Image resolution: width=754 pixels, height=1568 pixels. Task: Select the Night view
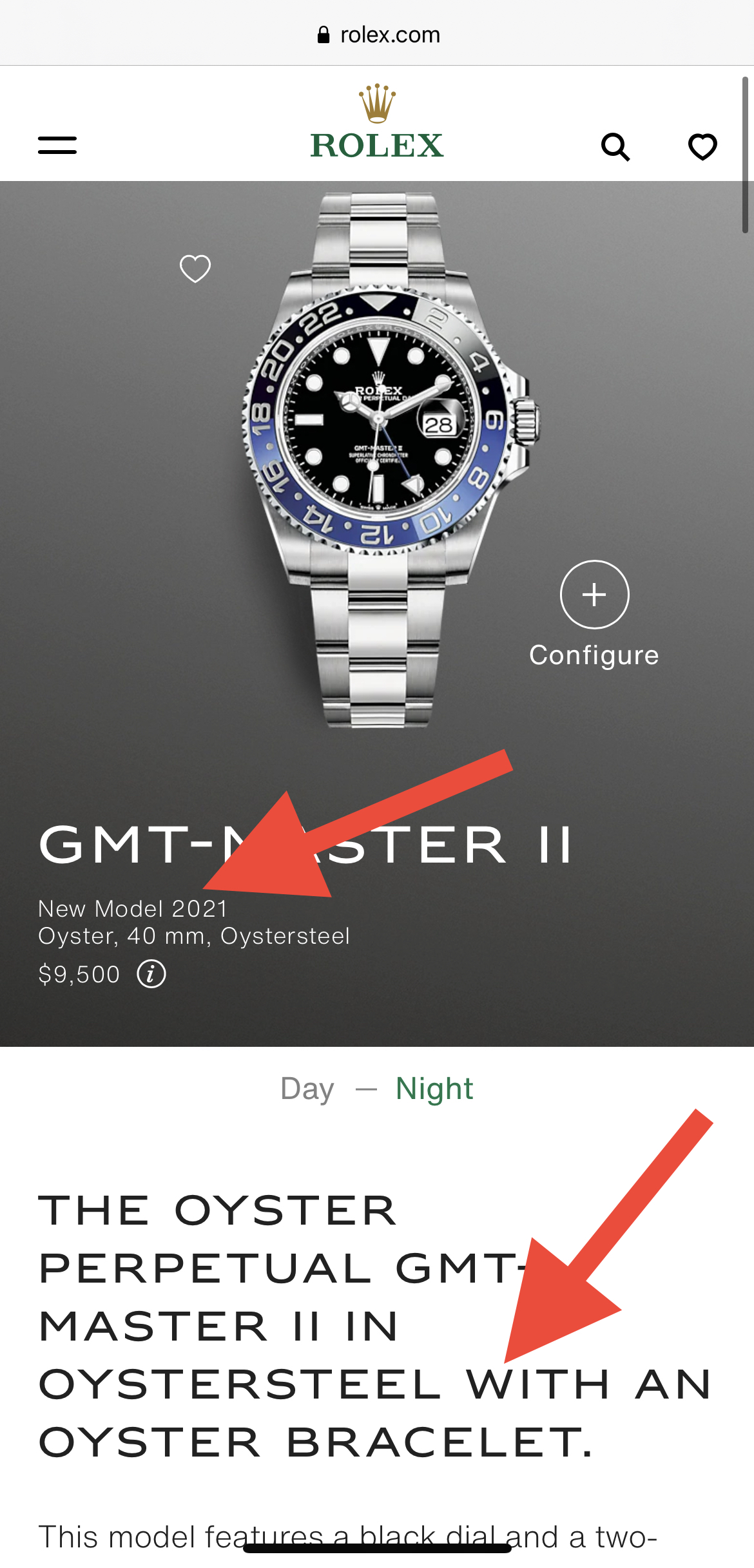(434, 1089)
